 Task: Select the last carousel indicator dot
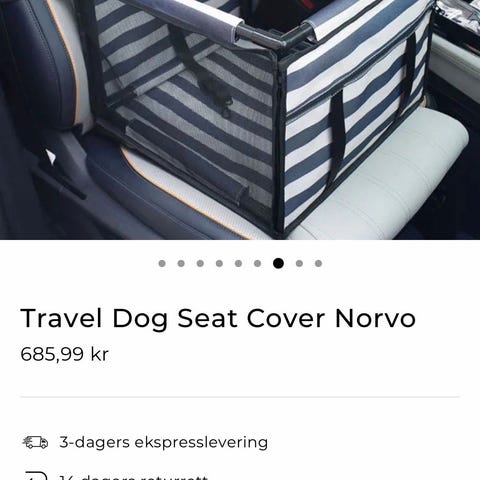point(318,264)
